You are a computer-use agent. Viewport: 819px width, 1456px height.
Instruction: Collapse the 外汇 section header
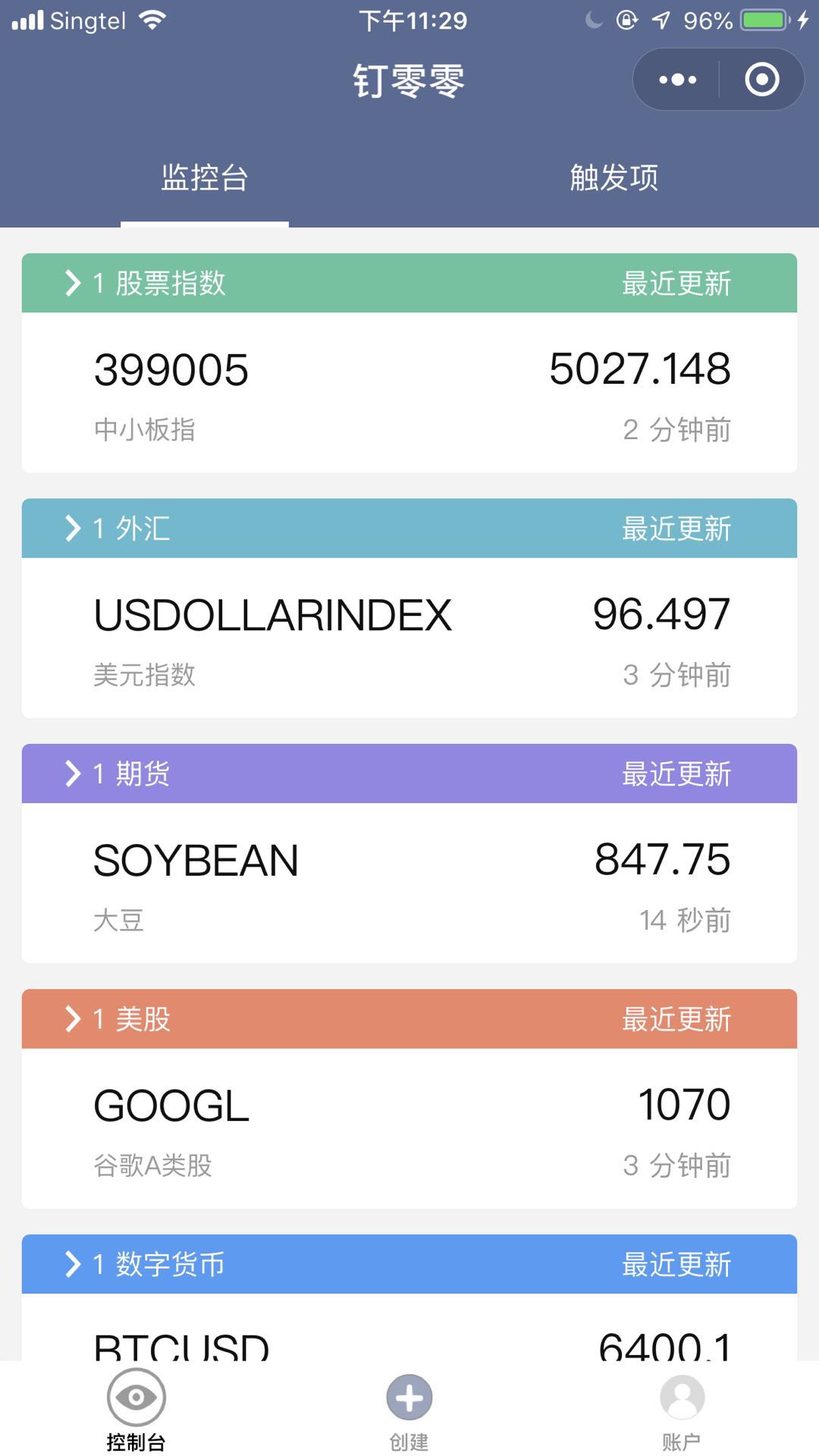tap(409, 529)
